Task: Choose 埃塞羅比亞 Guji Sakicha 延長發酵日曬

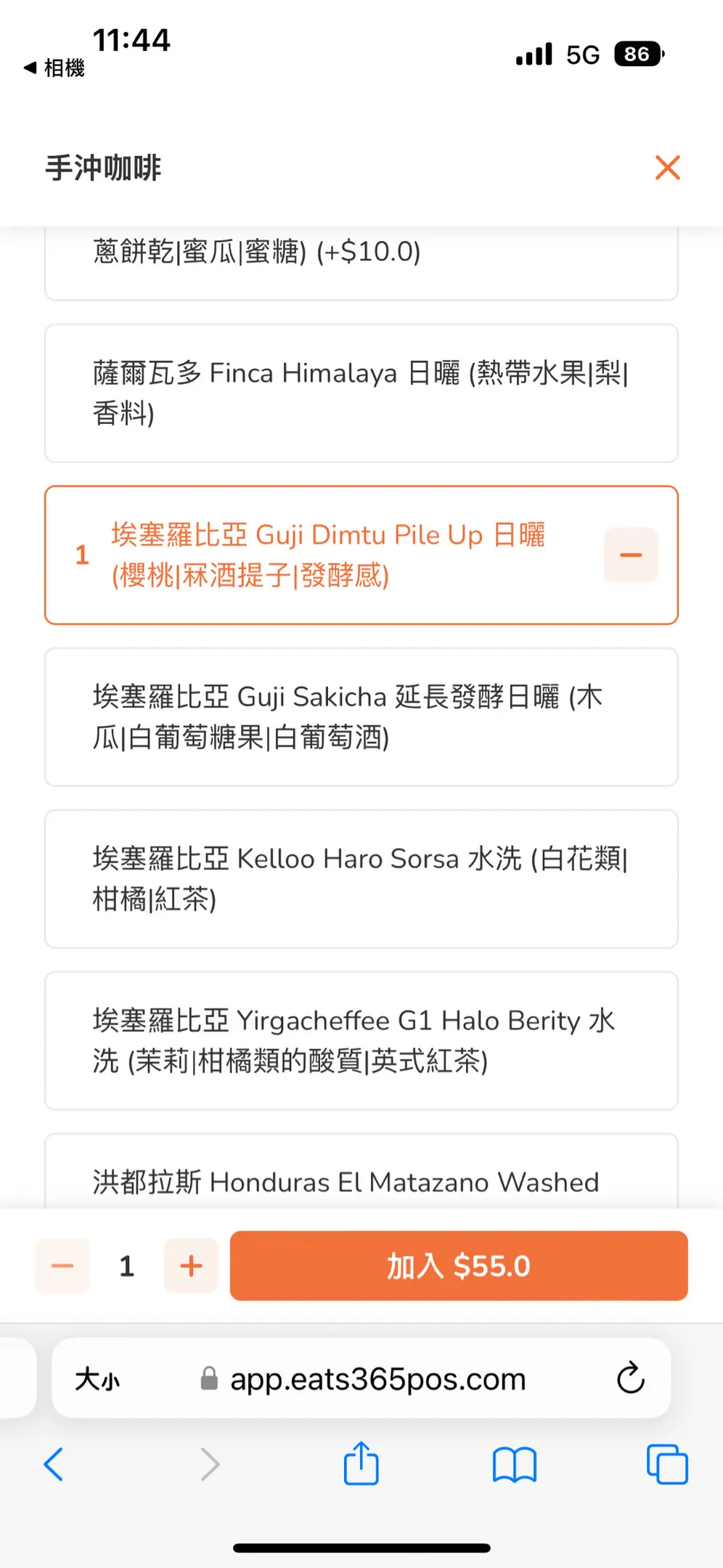Action: [361, 716]
